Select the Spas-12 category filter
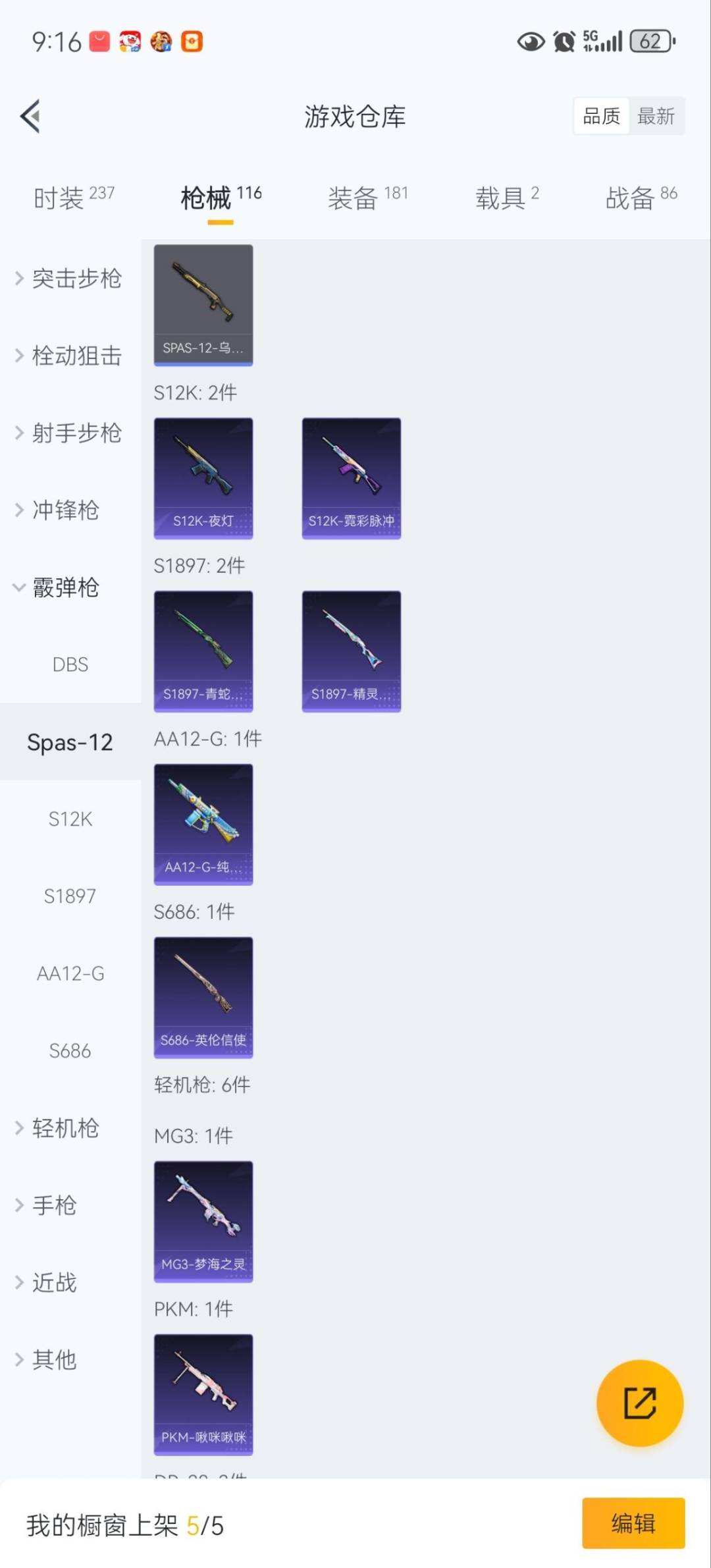This screenshot has height=1568, width=711. pyautogui.click(x=70, y=742)
